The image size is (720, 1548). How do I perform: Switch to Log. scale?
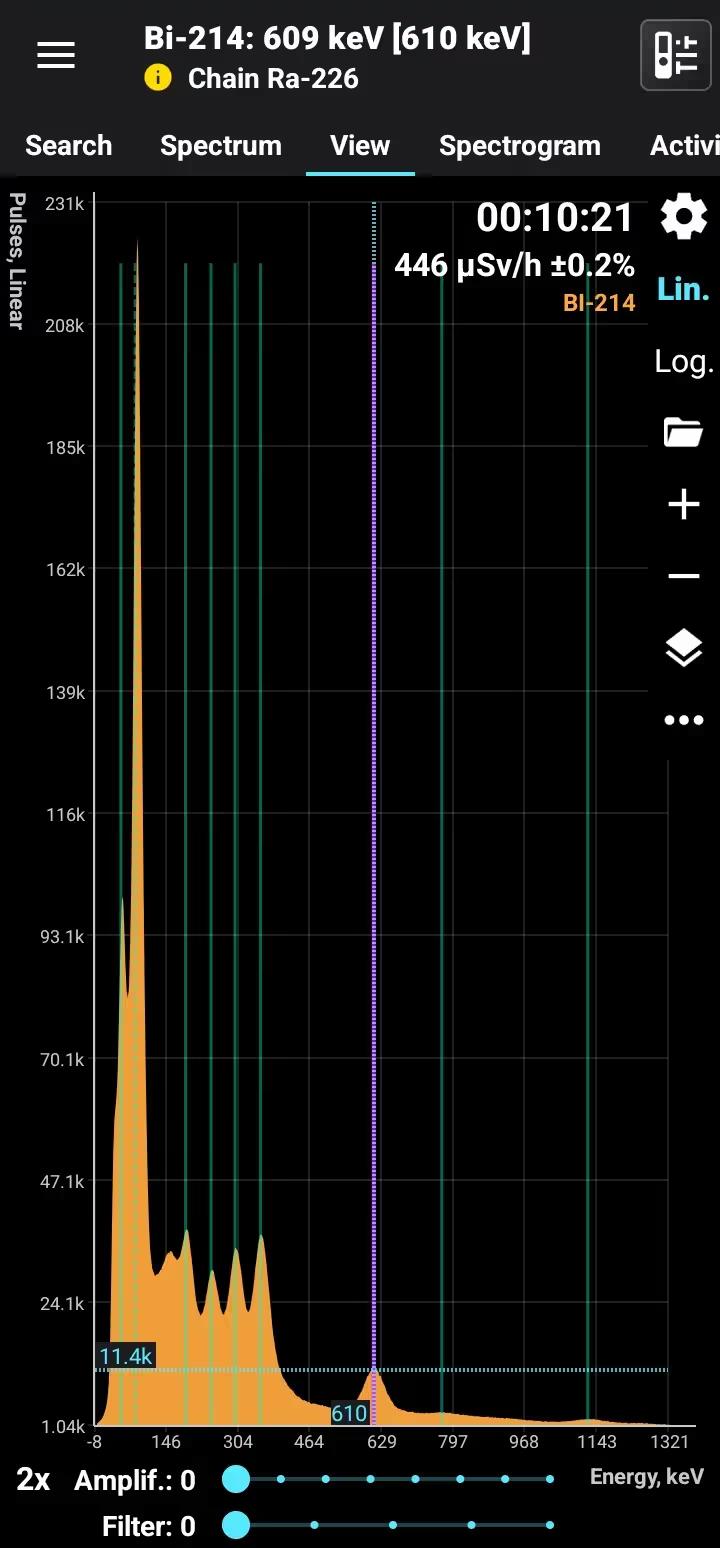pyautogui.click(x=684, y=361)
